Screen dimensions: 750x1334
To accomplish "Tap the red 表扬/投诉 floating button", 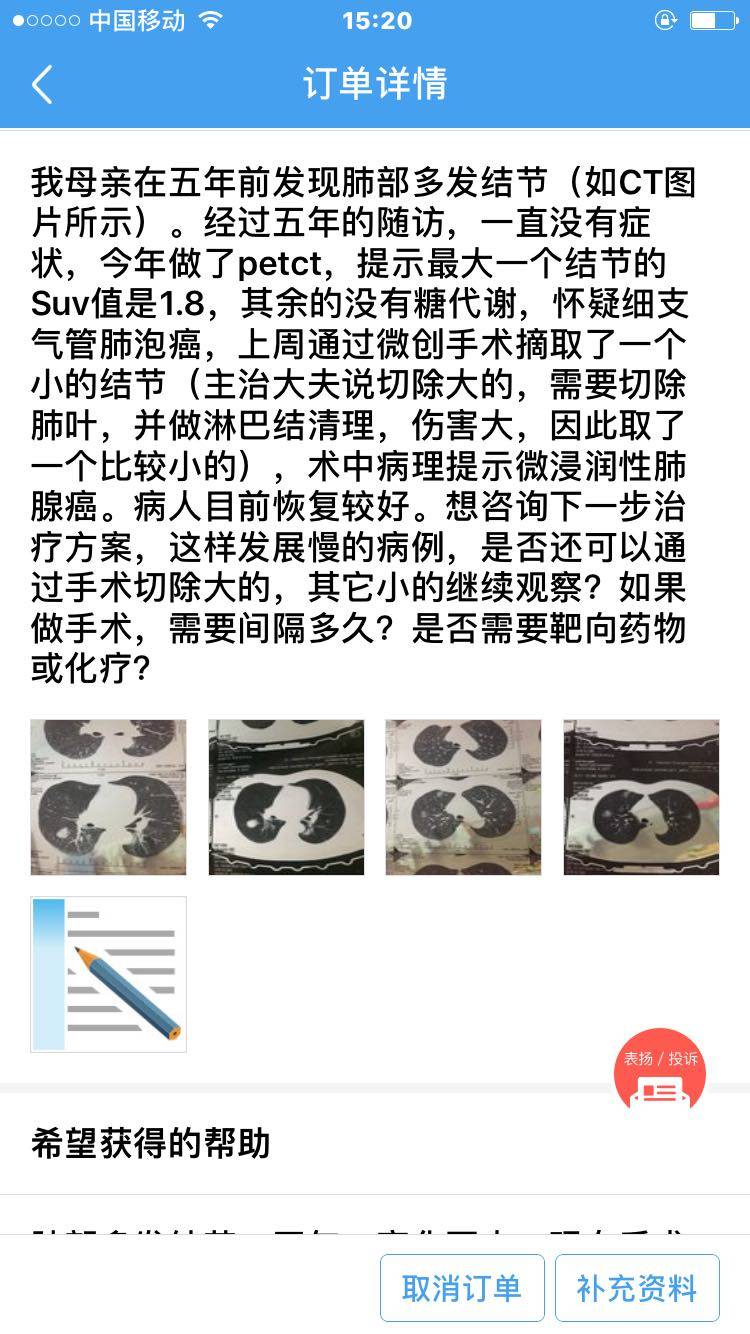I will (x=660, y=1072).
